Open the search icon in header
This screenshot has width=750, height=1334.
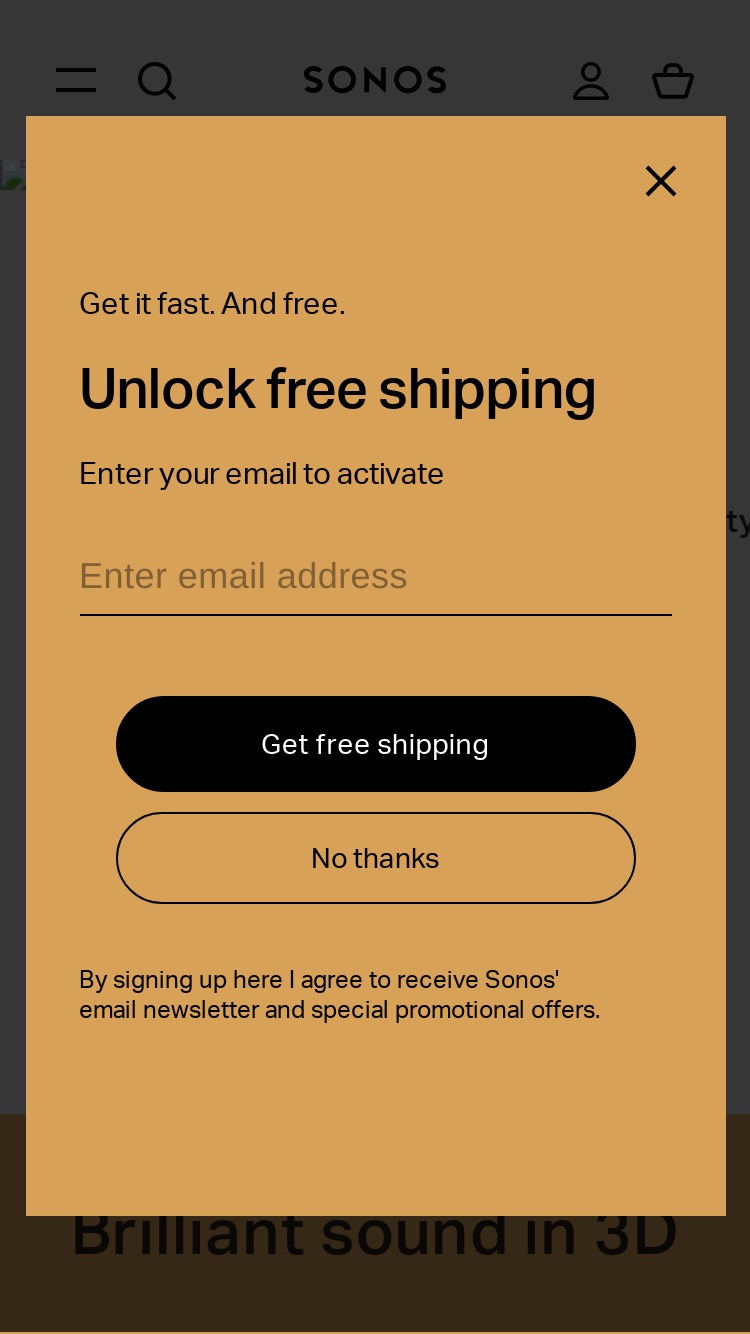pos(157,81)
